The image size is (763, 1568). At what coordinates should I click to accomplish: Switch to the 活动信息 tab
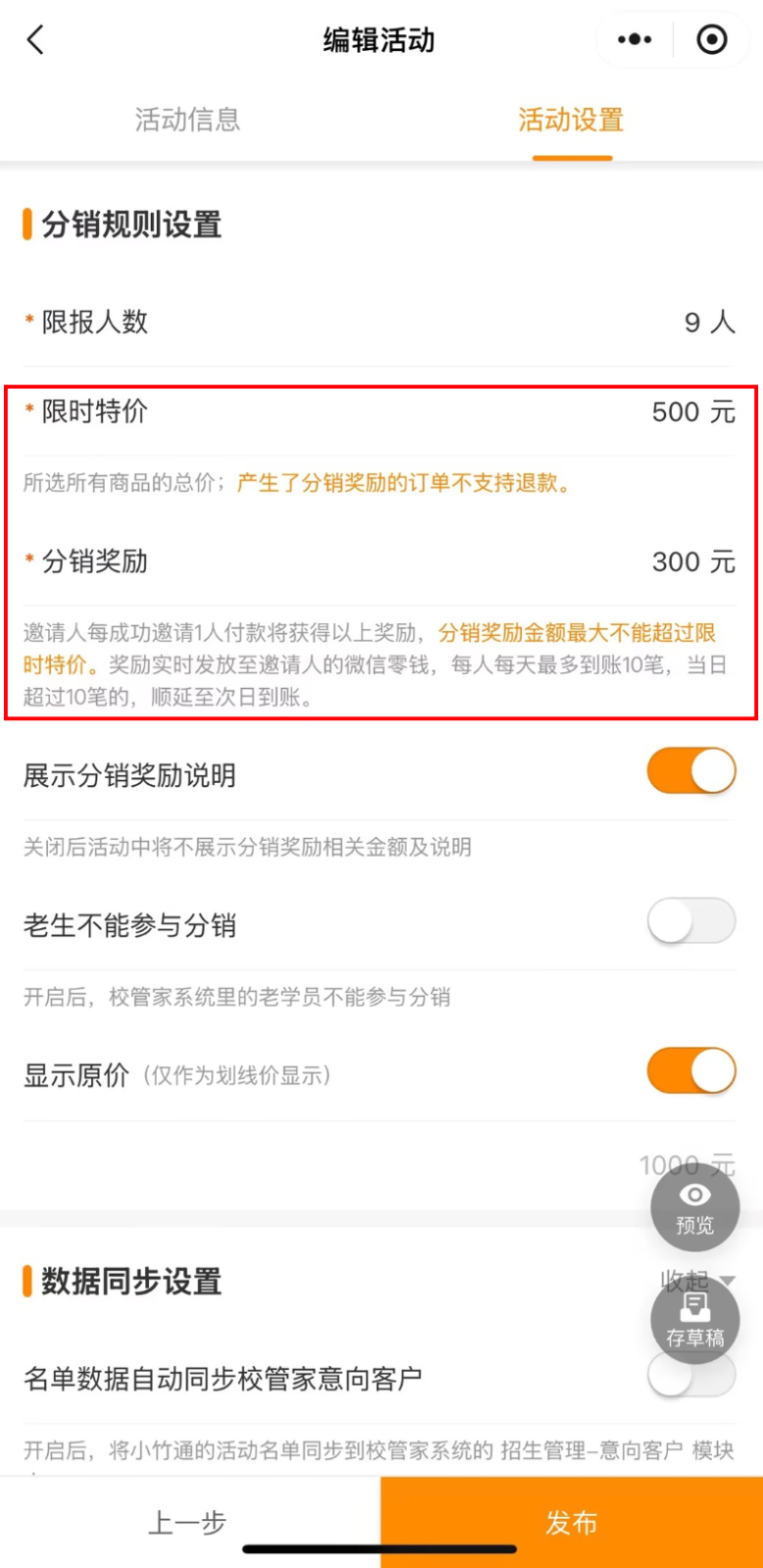pyautogui.click(x=188, y=121)
